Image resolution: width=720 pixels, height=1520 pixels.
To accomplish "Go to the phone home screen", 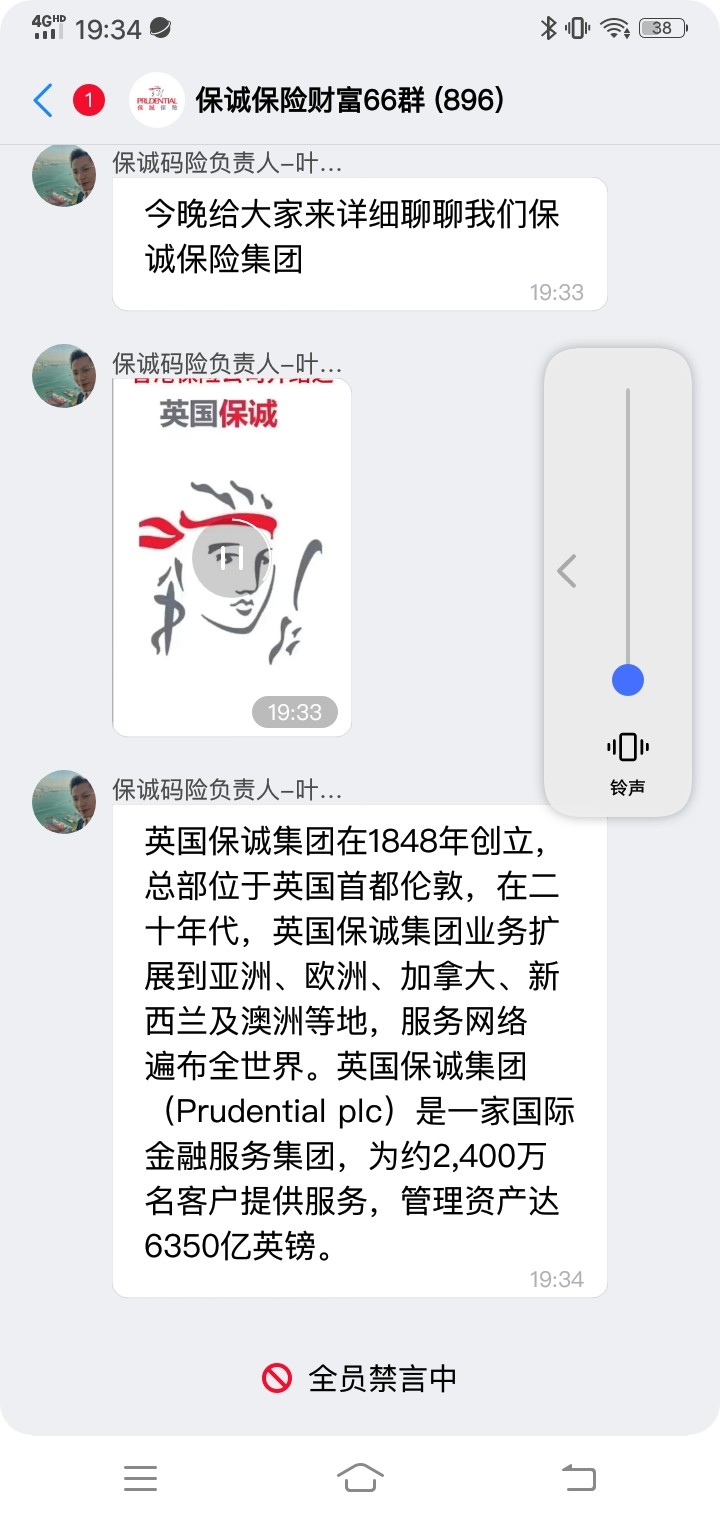I will click(360, 1477).
